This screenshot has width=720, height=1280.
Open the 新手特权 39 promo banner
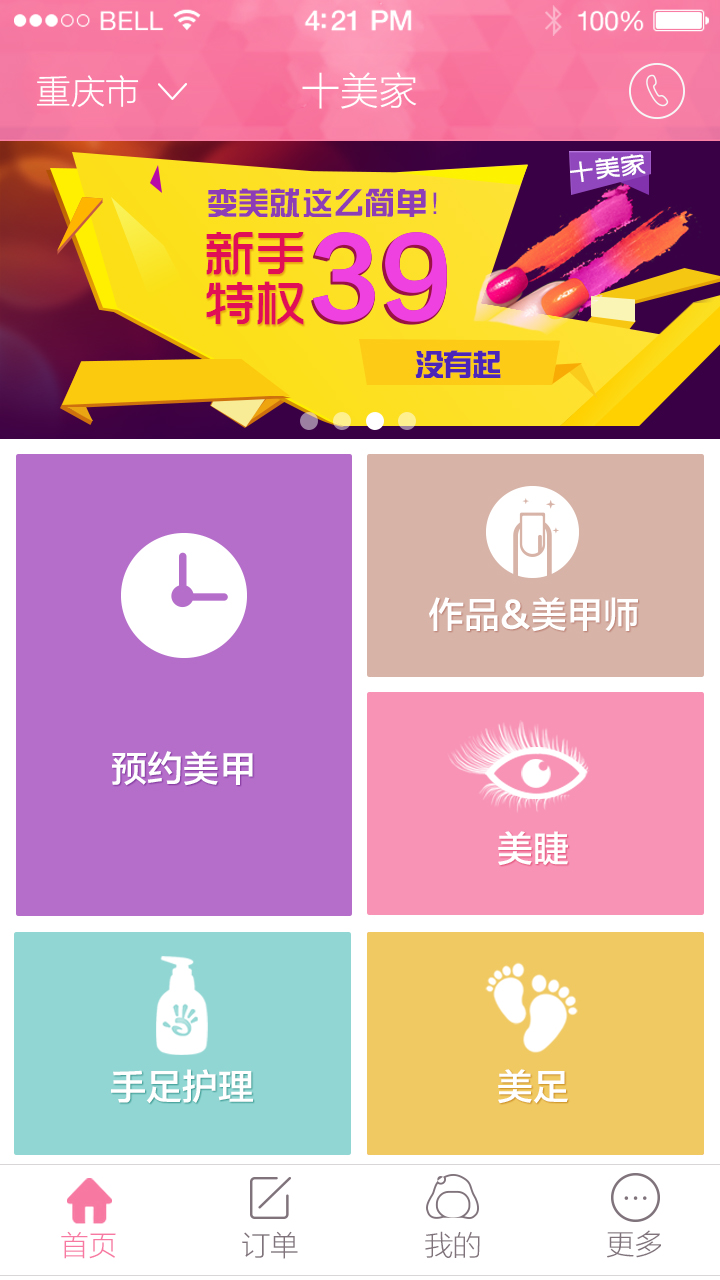point(360,290)
